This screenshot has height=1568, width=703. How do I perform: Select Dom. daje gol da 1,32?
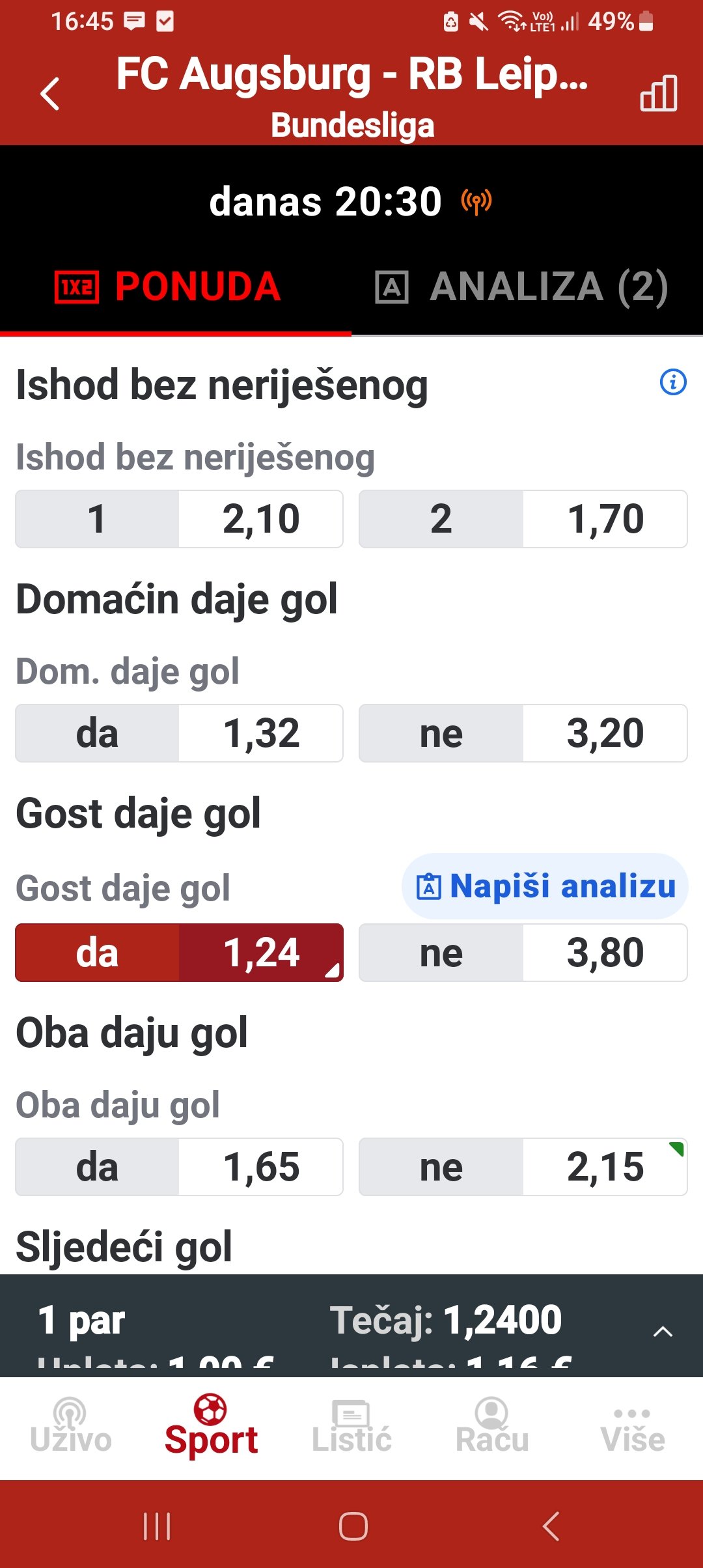point(179,733)
